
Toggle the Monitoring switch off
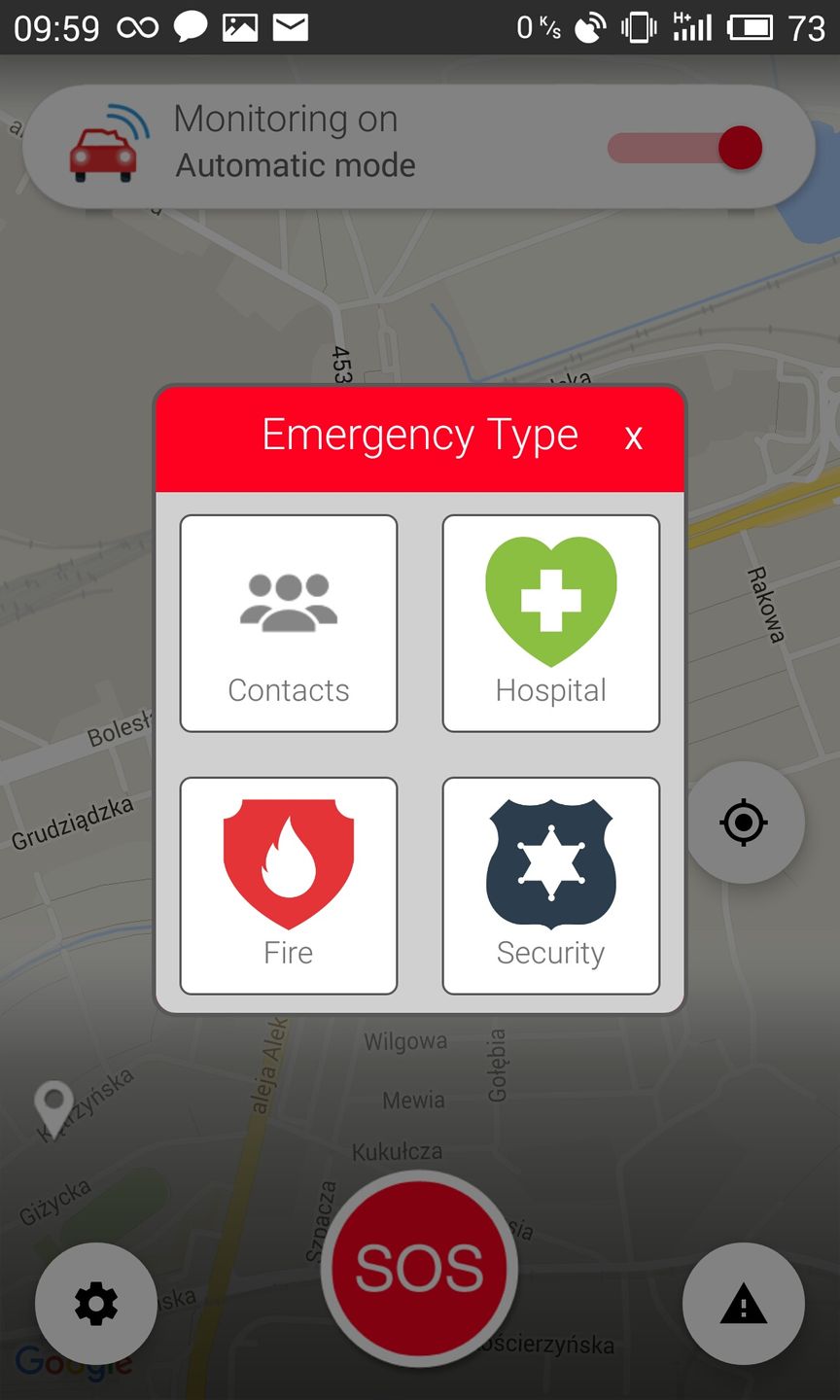(685, 149)
